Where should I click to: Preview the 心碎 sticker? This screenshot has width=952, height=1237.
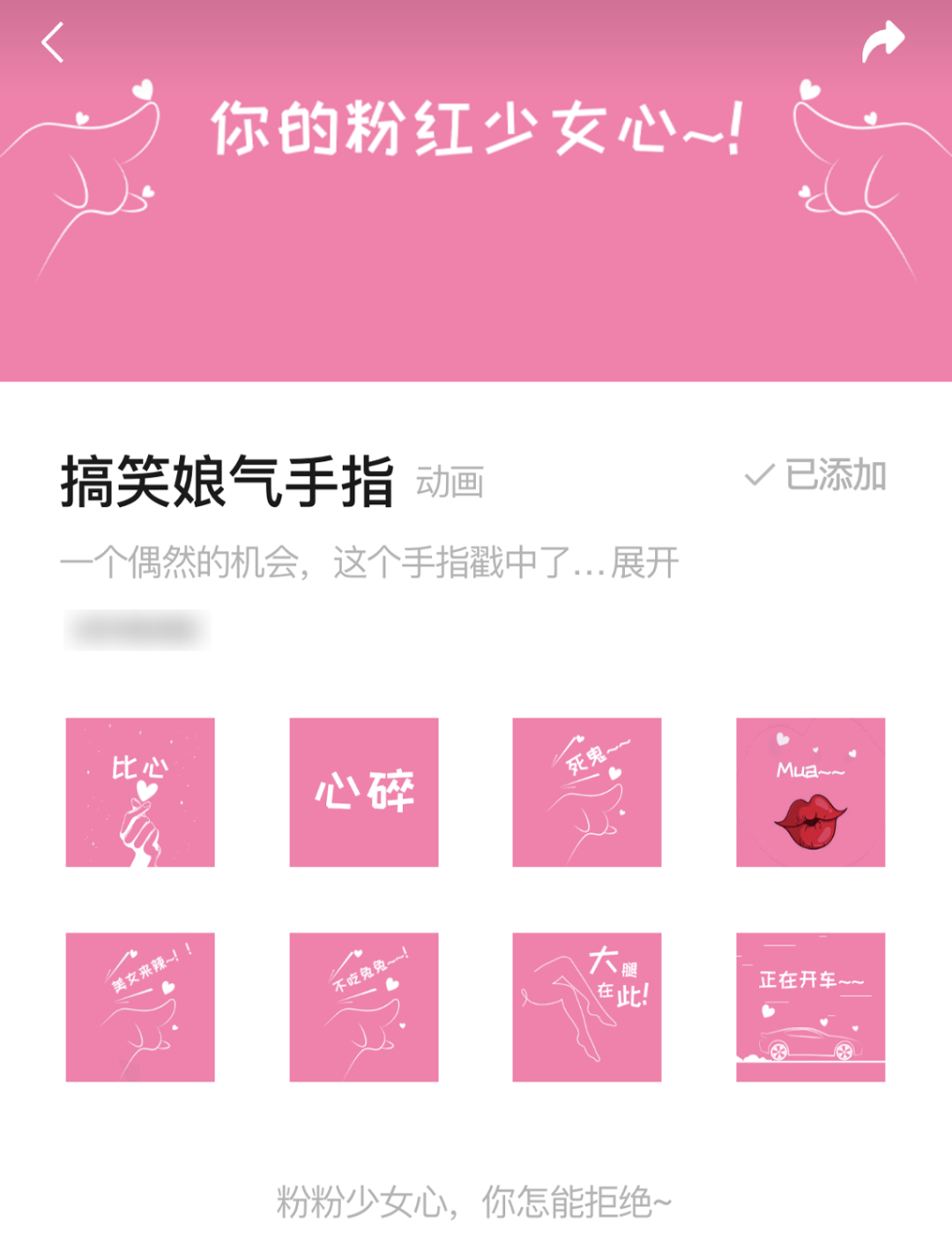(363, 792)
